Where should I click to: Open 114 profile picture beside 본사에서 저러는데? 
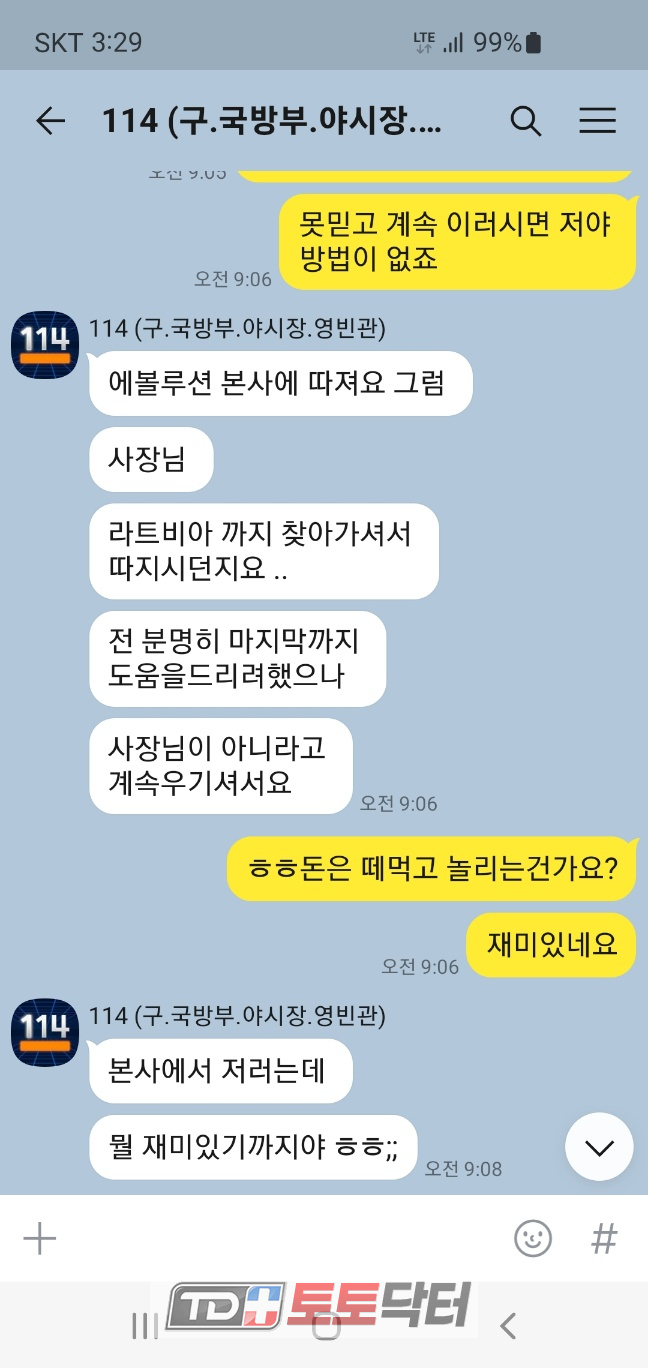click(45, 1032)
